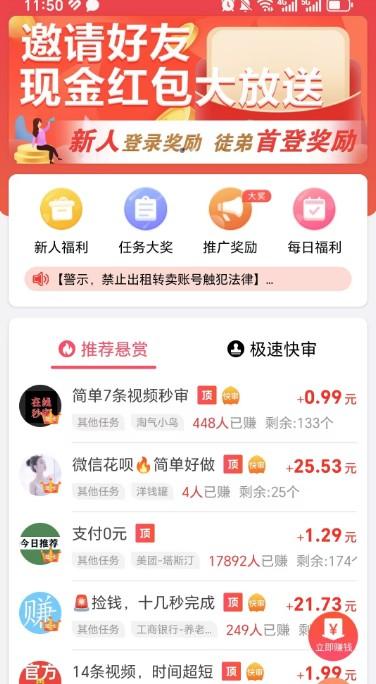Viewport: 376px width, 684px height.
Task: Open 任务大奖
Action: [x=146, y=222]
